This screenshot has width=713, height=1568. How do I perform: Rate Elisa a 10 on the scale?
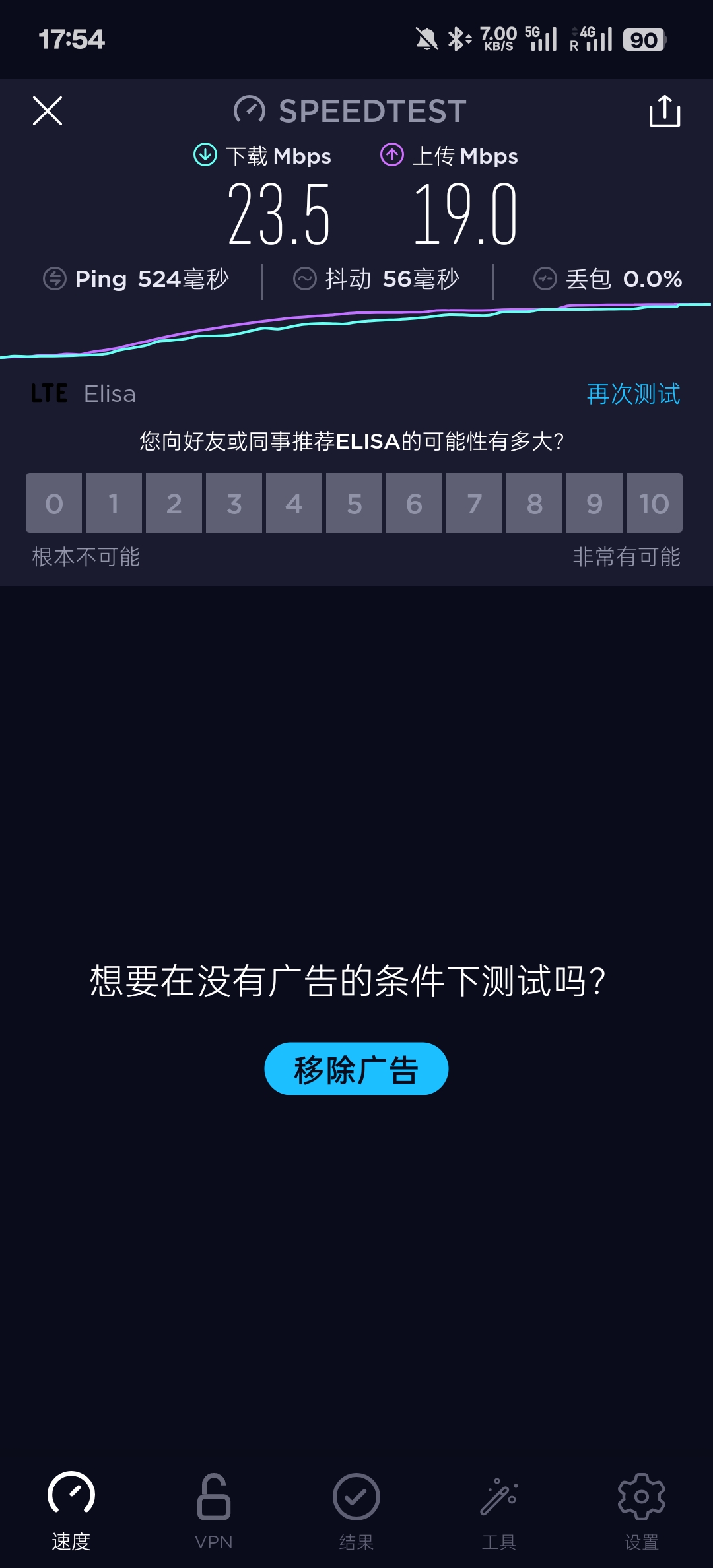coord(654,504)
